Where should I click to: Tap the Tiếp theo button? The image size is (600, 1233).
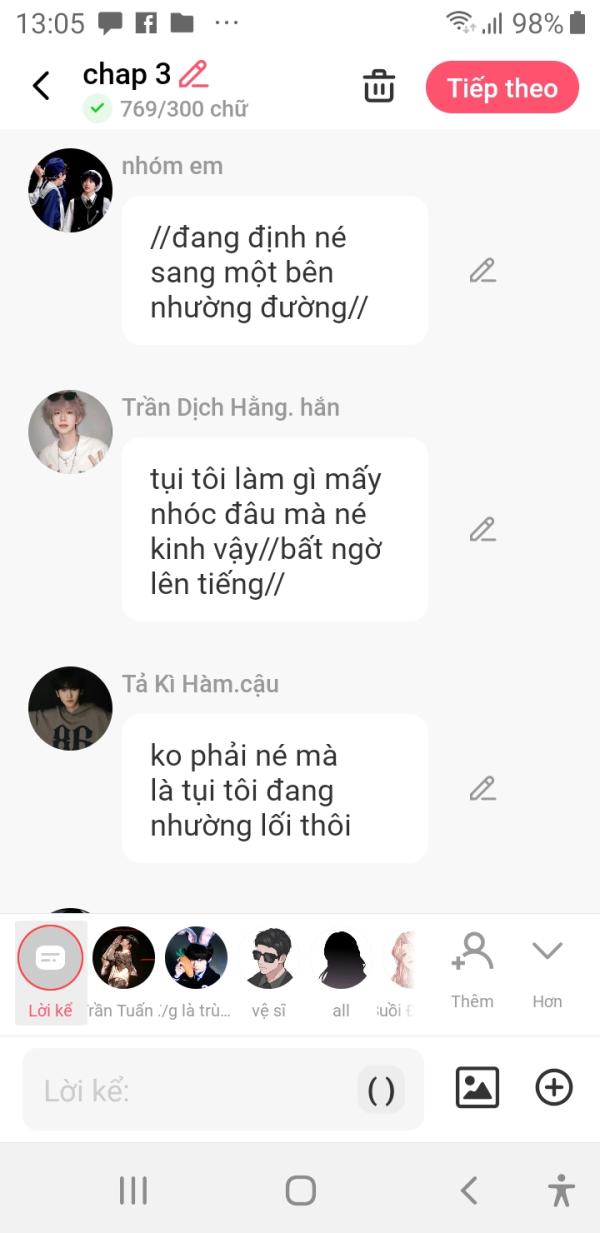[x=502, y=87]
